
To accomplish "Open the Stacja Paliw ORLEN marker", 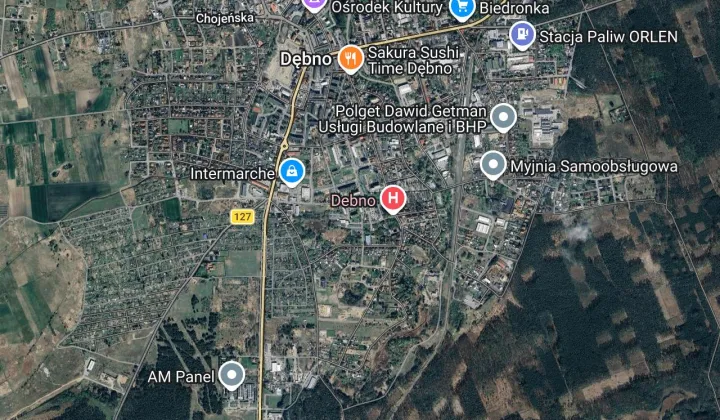I will point(522,35).
